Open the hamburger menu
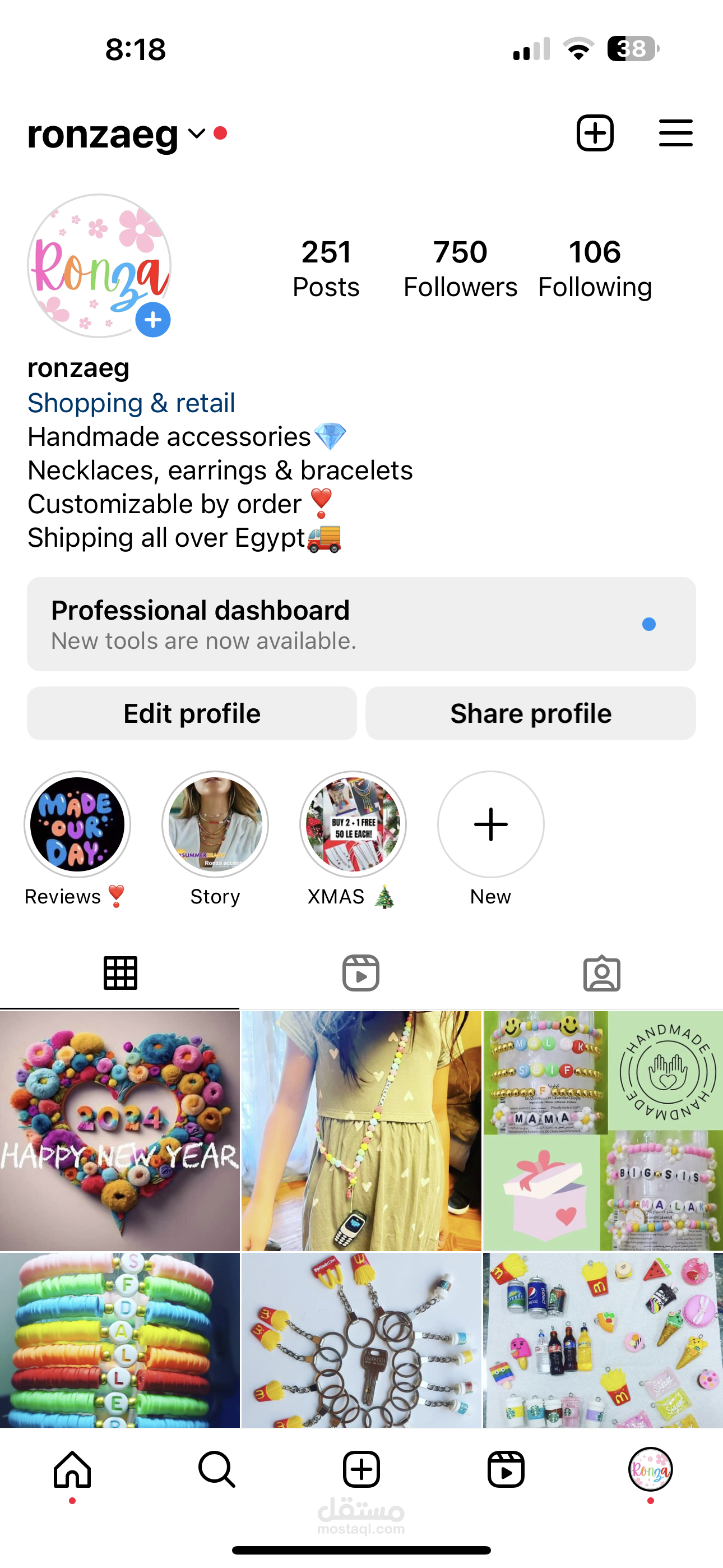The height and width of the screenshot is (1568, 723). 675,133
